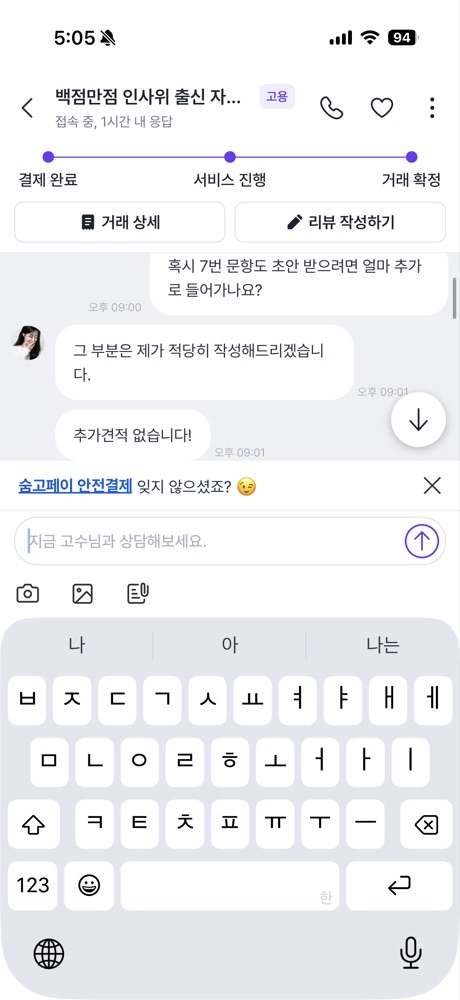
Task: Open the 숨고페이 안전결제 link
Action: [75, 487]
